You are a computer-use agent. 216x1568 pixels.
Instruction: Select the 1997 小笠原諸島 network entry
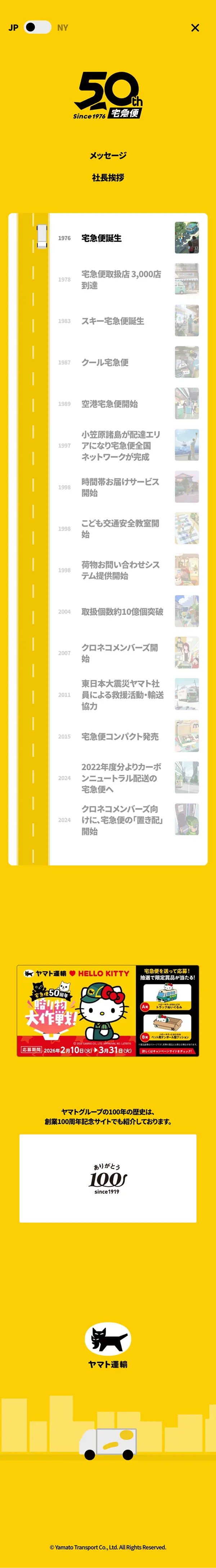tap(122, 445)
